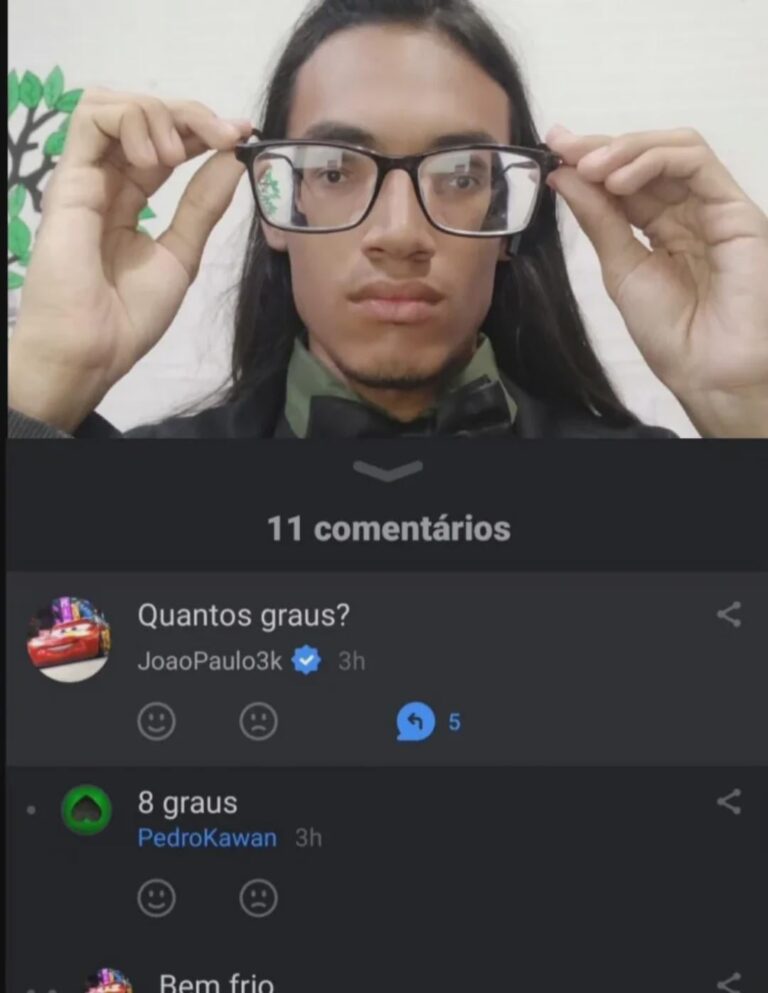Viewport: 768px width, 993px height.
Task: Open the 5 replies to JoaoPaulo3k's comment
Action: (x=428, y=721)
